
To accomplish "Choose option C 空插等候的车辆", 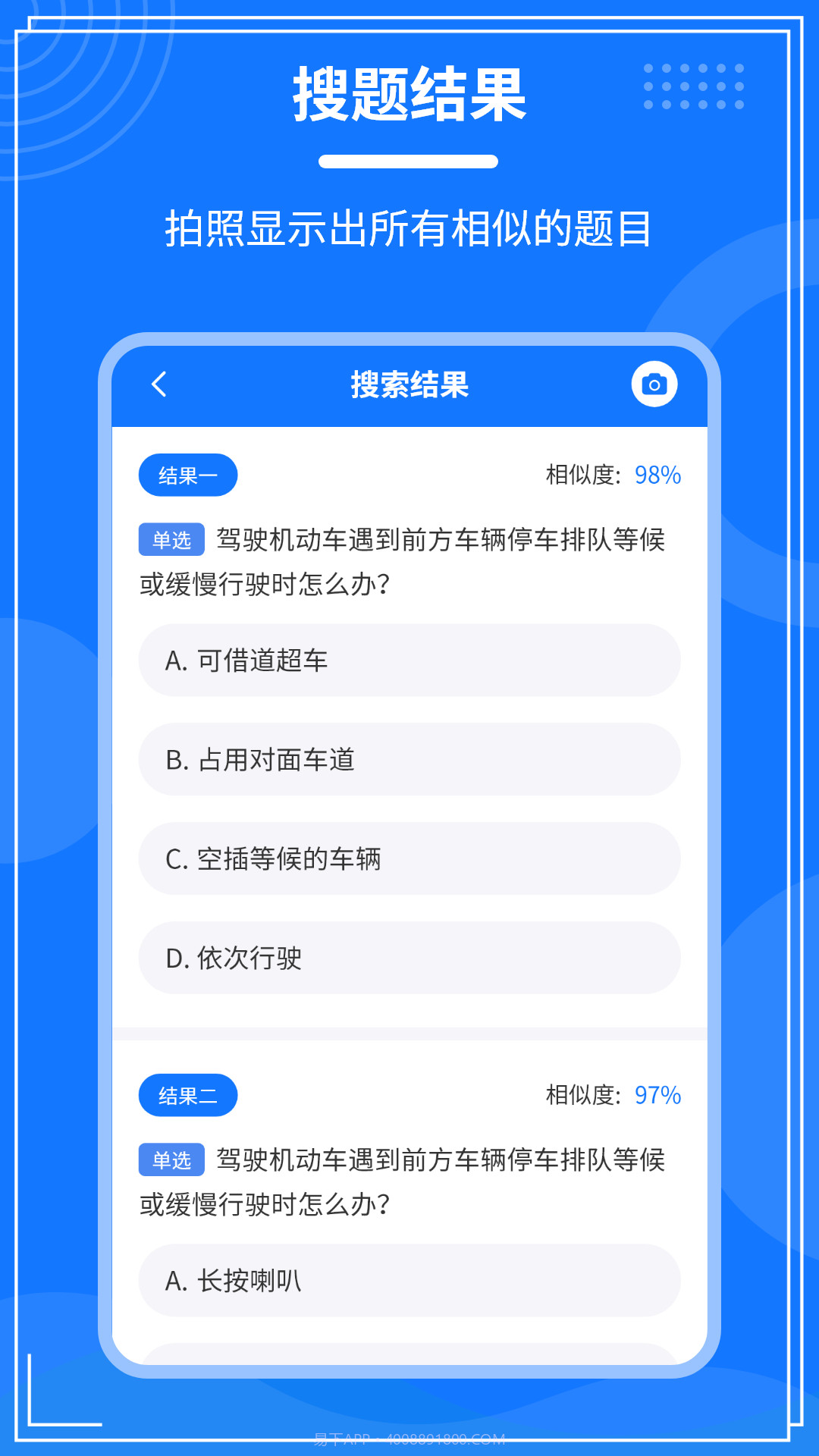I will 409,859.
